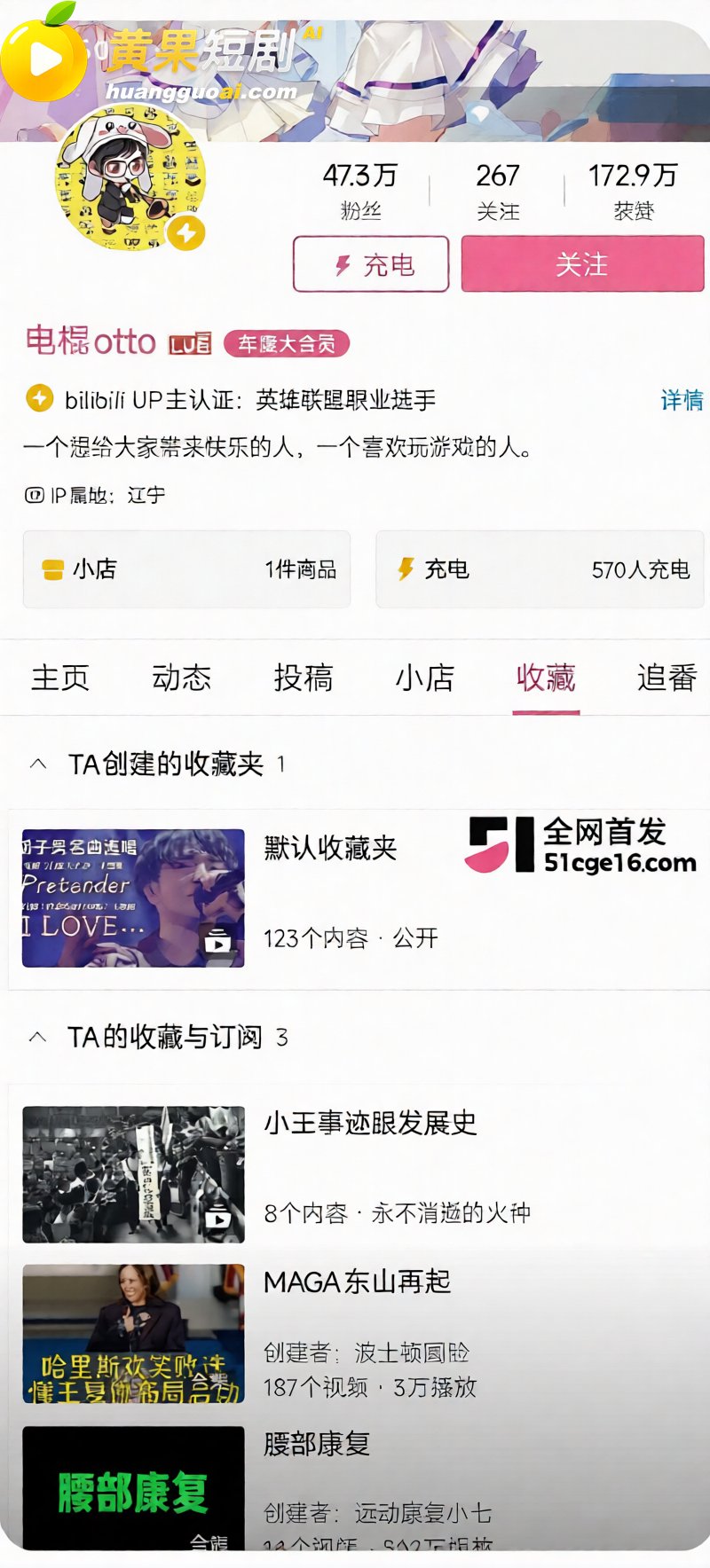Collapse the TA创建的收藏夹 section
The image size is (710, 1568).
38,764
